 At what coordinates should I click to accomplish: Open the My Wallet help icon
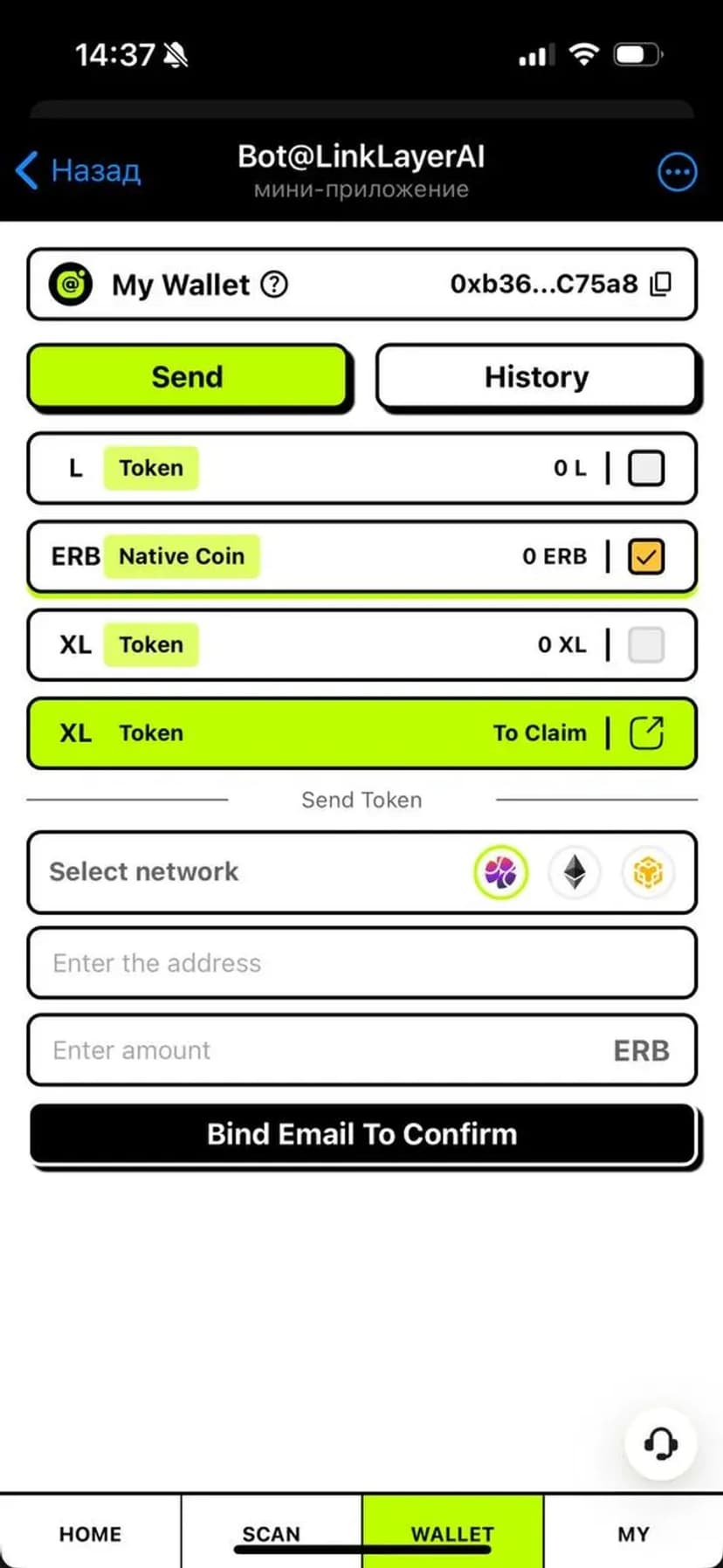(274, 284)
